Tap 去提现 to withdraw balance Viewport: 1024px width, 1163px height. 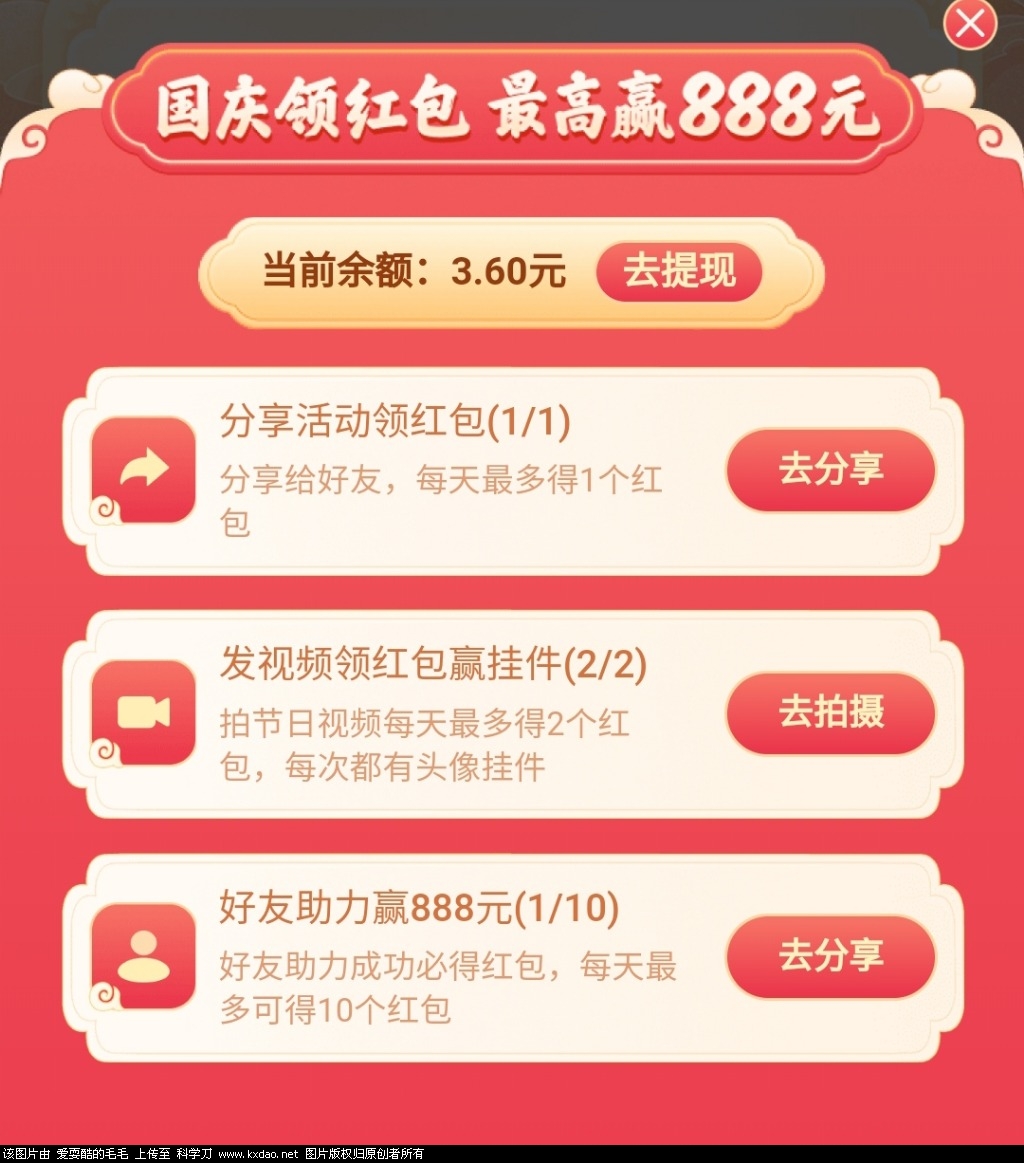coord(679,272)
